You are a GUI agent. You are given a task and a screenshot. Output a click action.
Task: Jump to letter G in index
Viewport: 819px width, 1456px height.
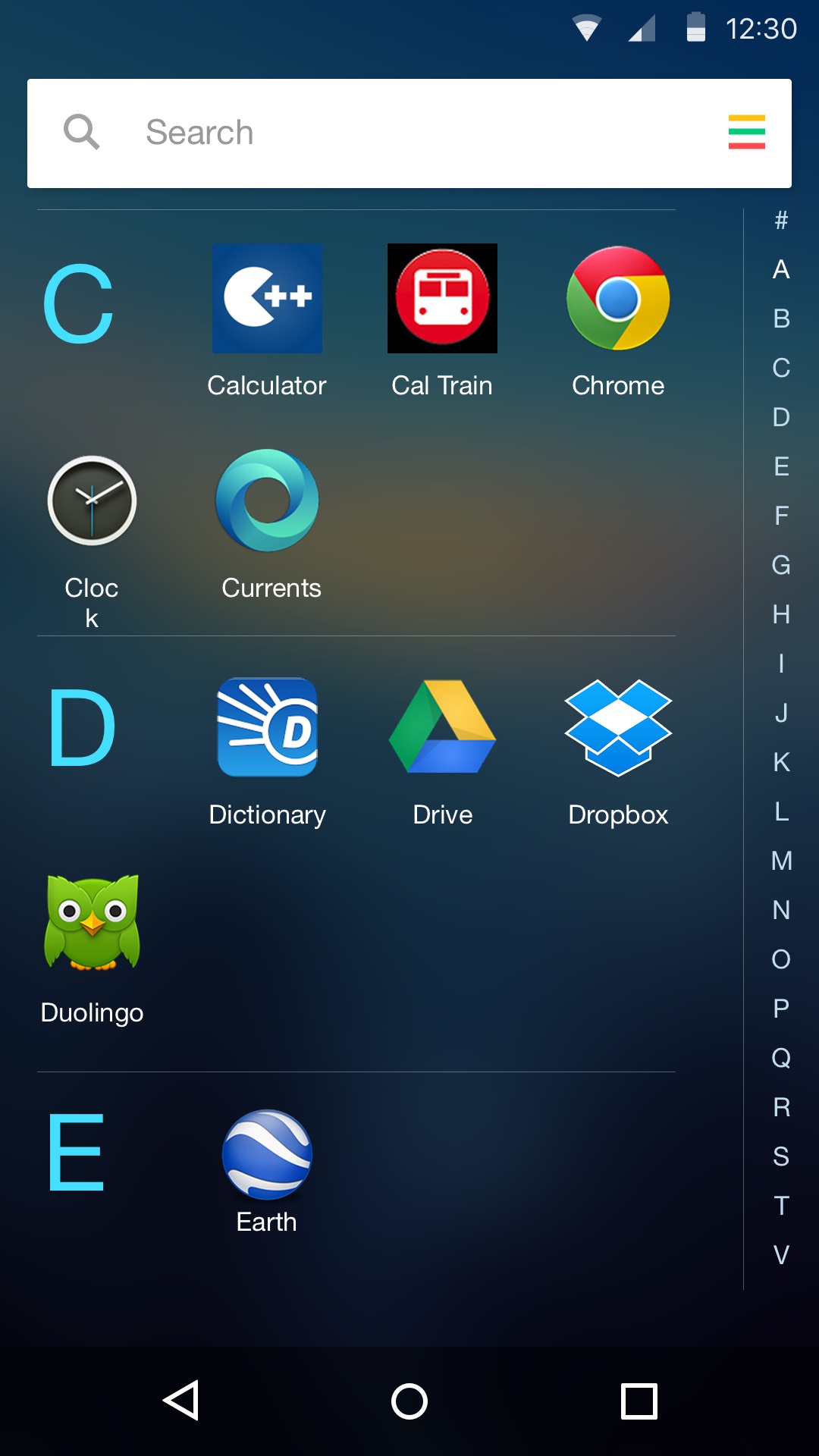[781, 565]
